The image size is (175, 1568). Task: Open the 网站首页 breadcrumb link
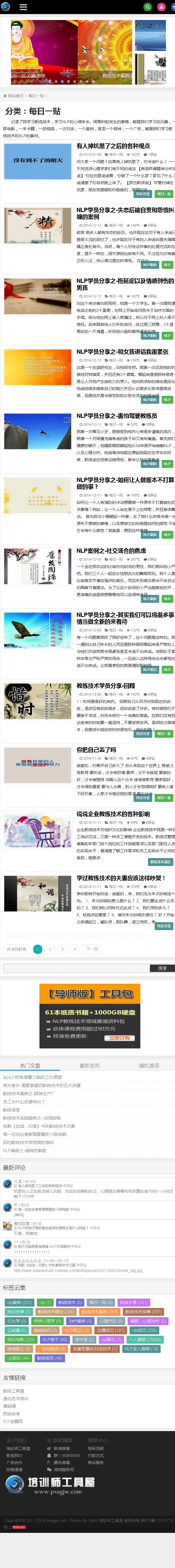pos(15,96)
